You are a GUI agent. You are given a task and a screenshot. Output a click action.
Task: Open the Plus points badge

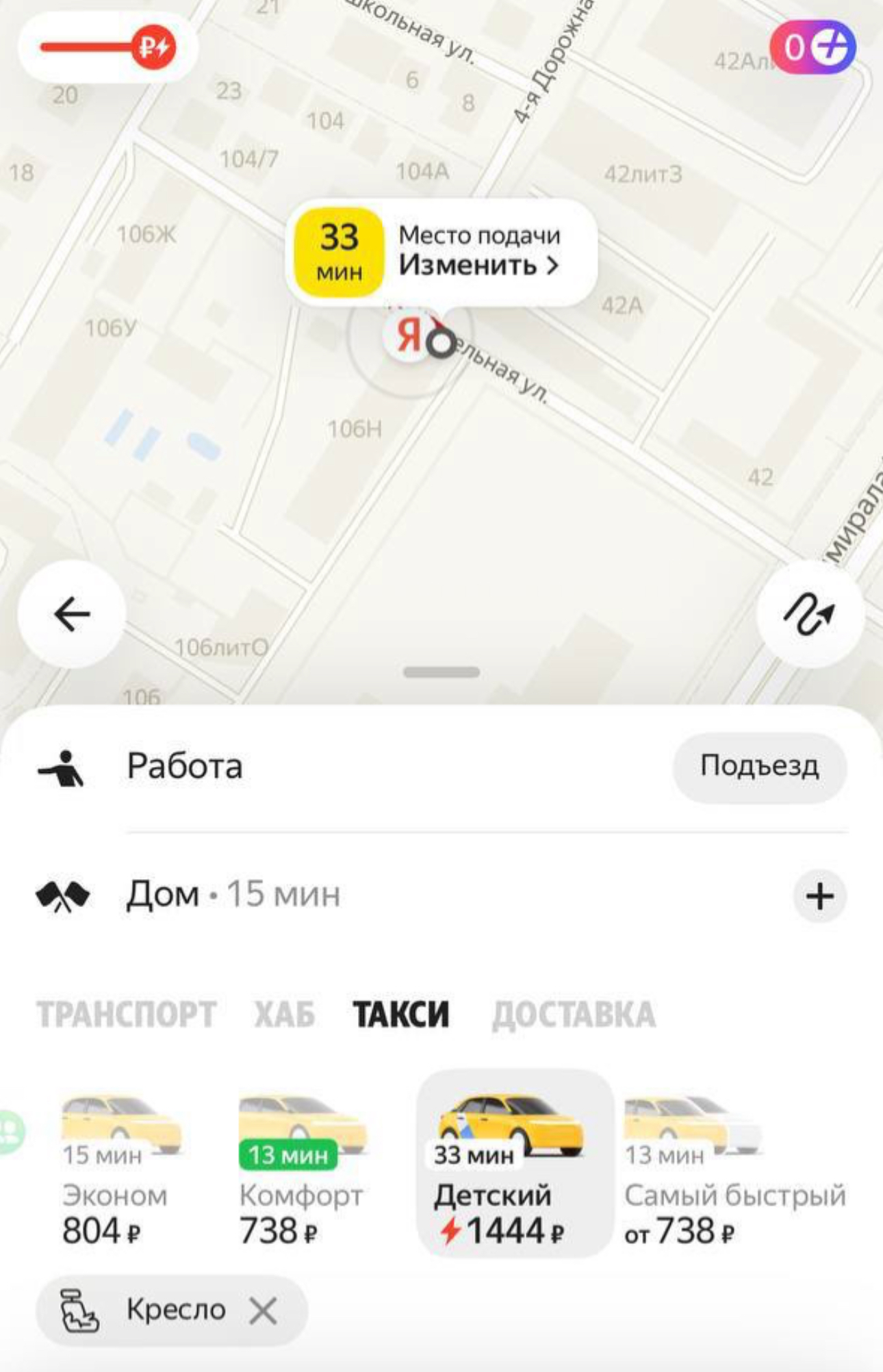813,47
